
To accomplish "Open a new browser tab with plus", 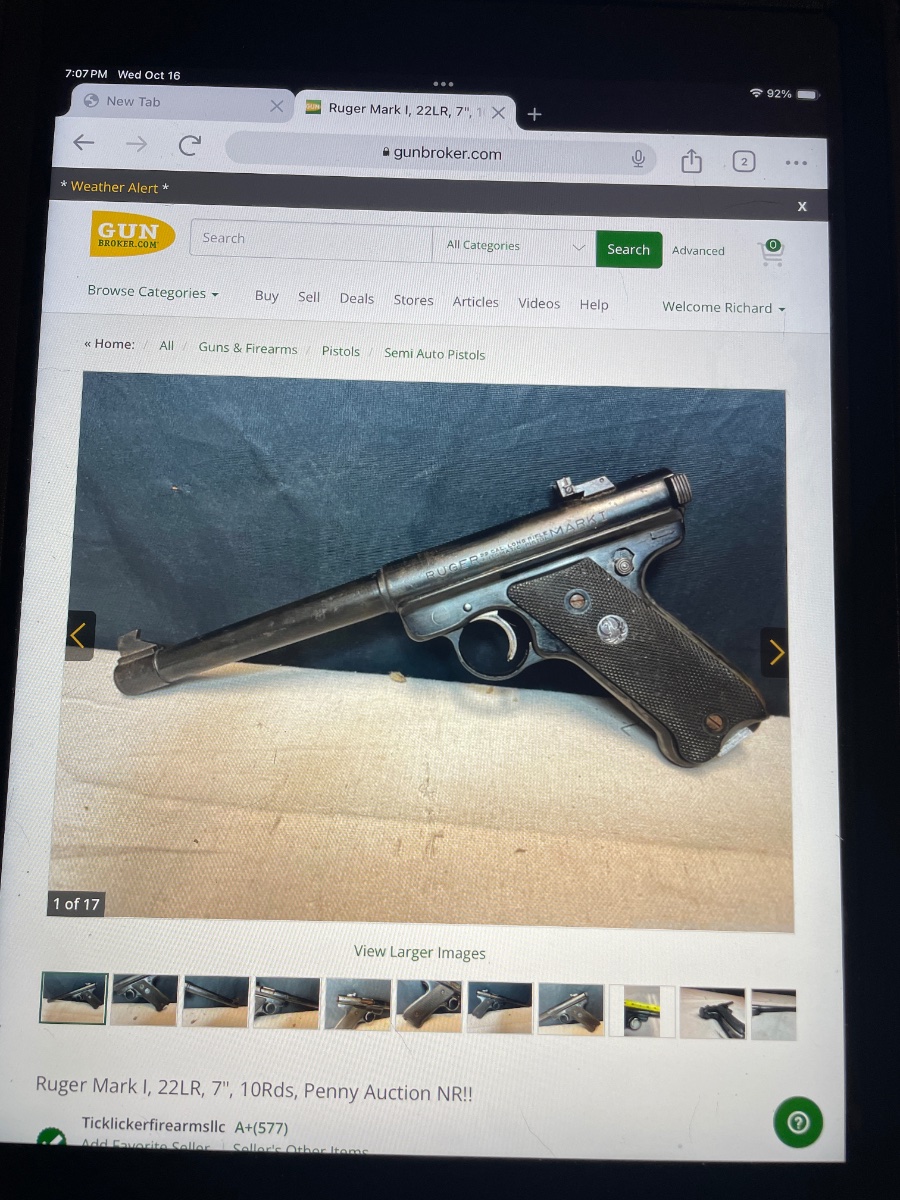I will (534, 114).
